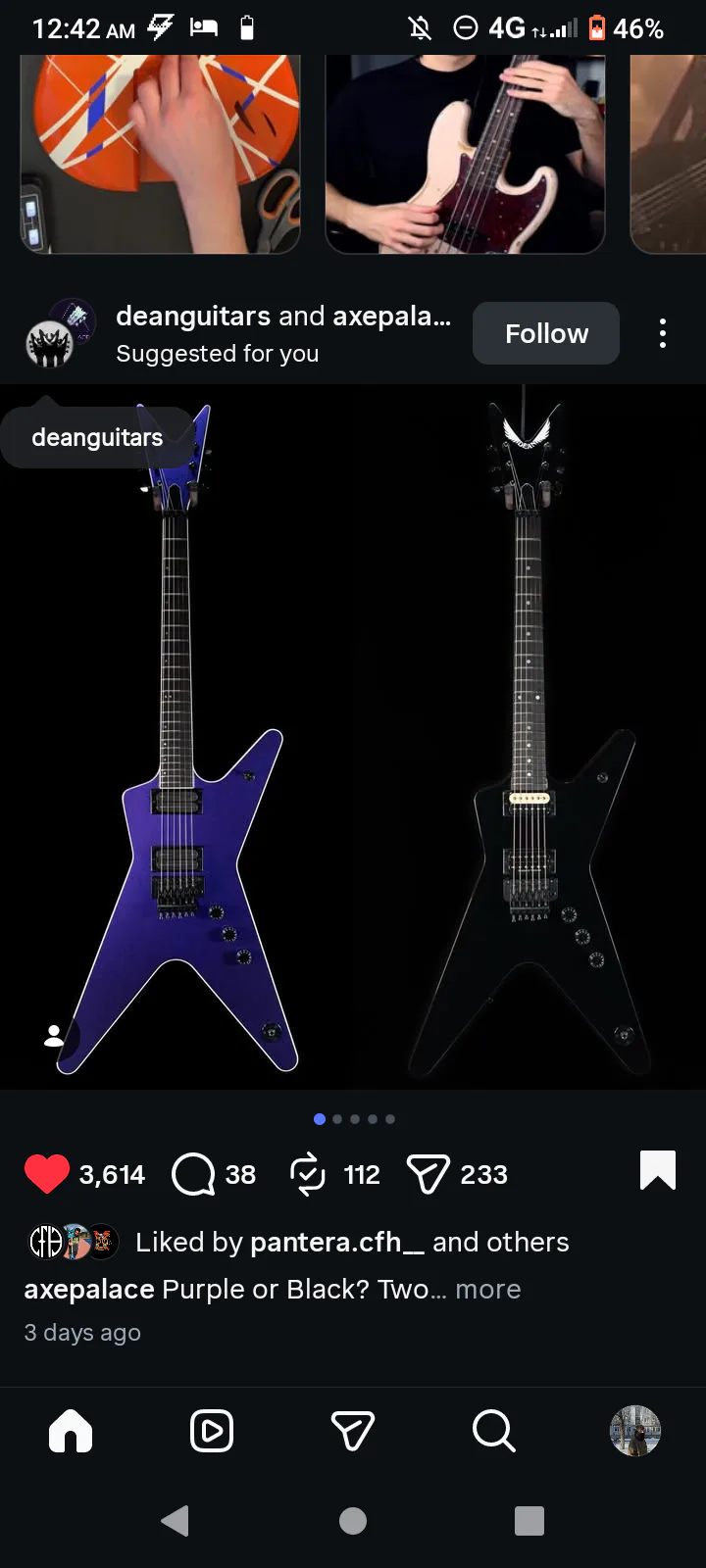This screenshot has height=1568, width=706.
Task: Tap the deanguitars tag bubble
Action: [97, 437]
